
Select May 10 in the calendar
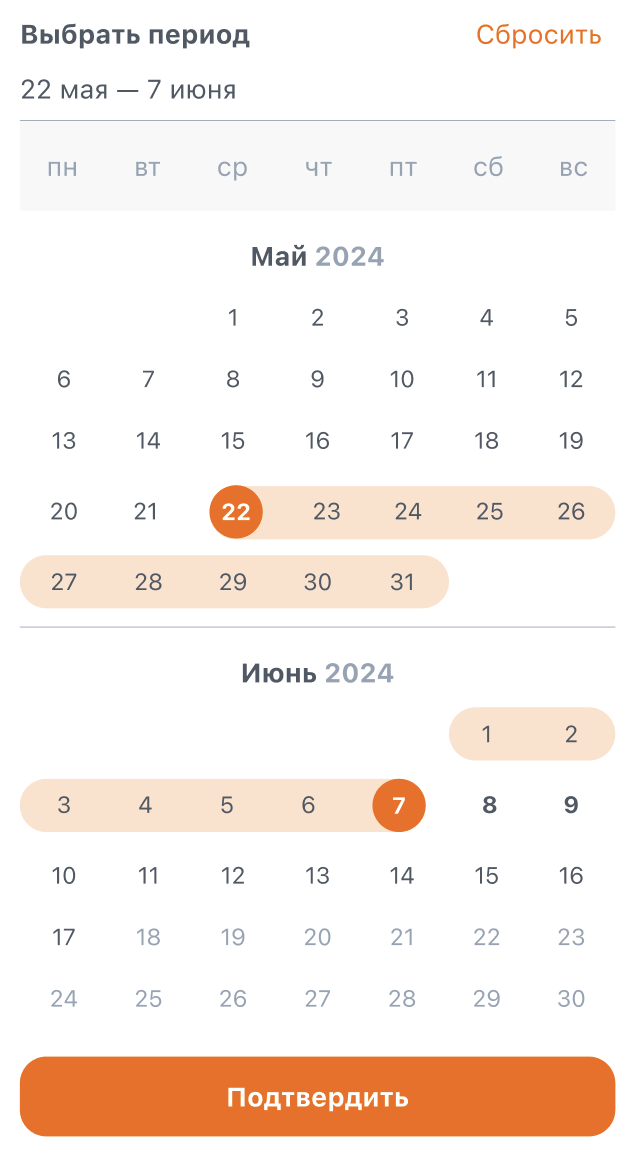point(402,380)
